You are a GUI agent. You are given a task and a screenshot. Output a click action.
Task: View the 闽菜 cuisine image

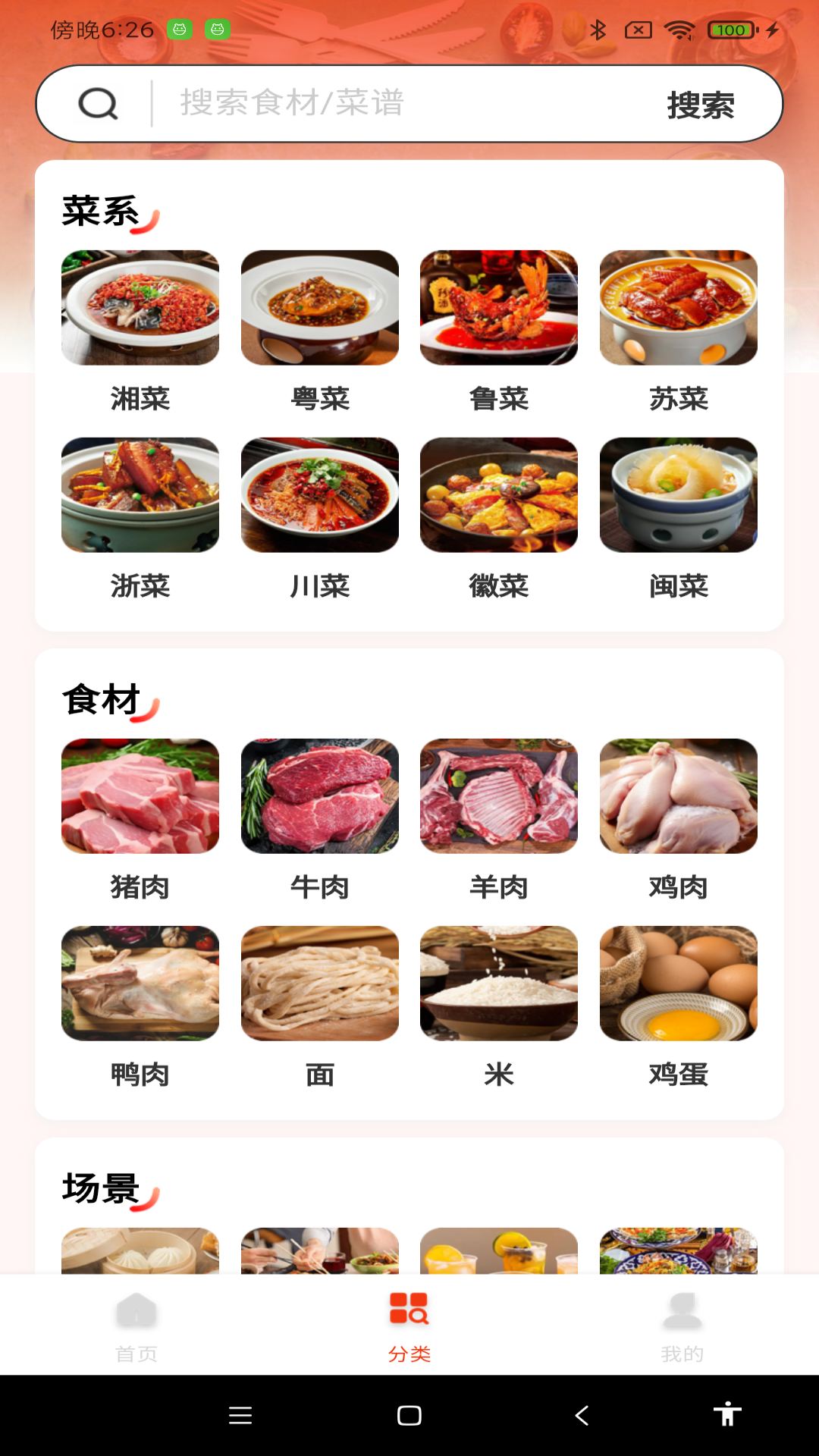coord(679,494)
